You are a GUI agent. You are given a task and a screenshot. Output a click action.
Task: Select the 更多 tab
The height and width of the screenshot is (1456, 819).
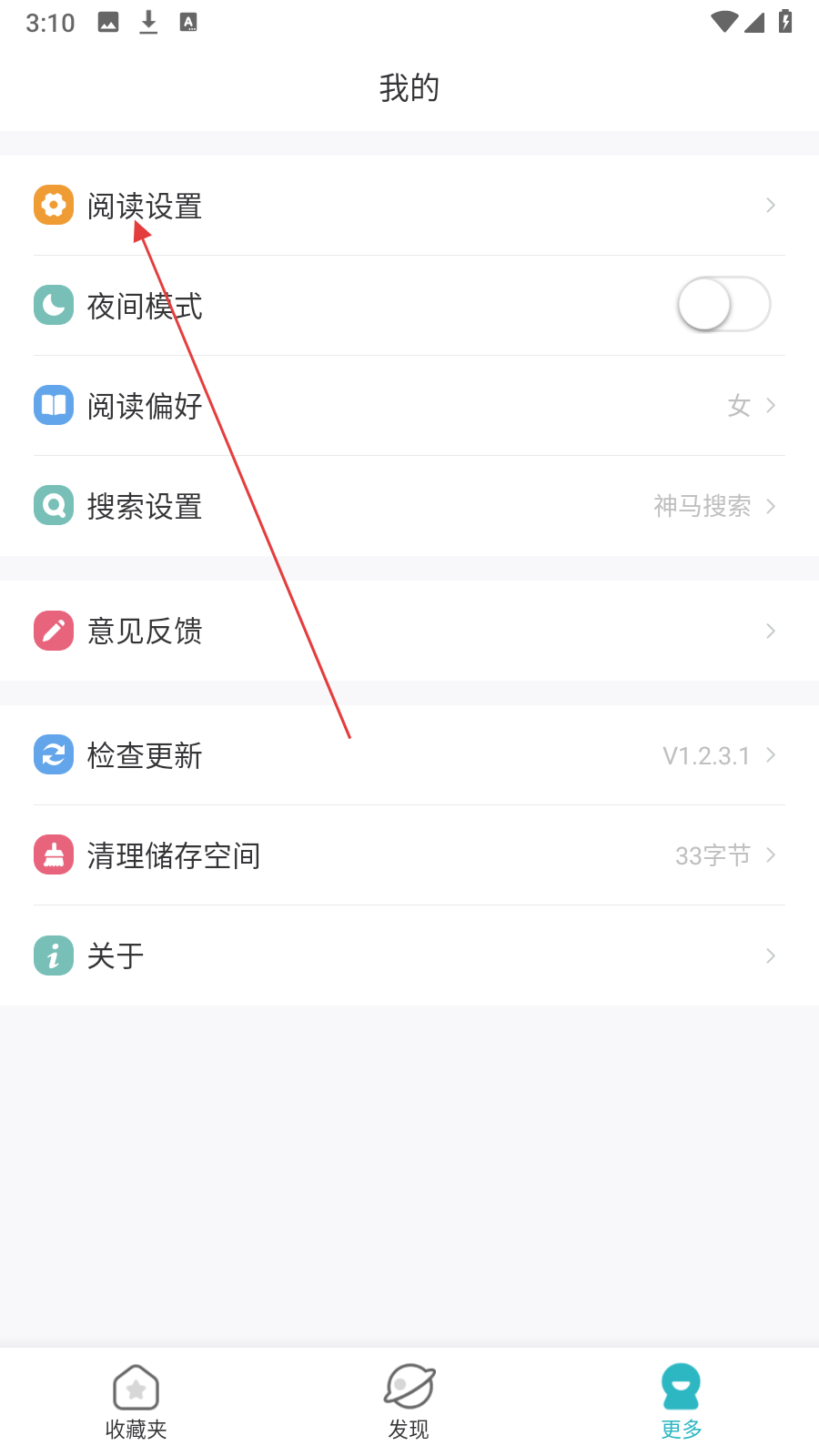681,1401
